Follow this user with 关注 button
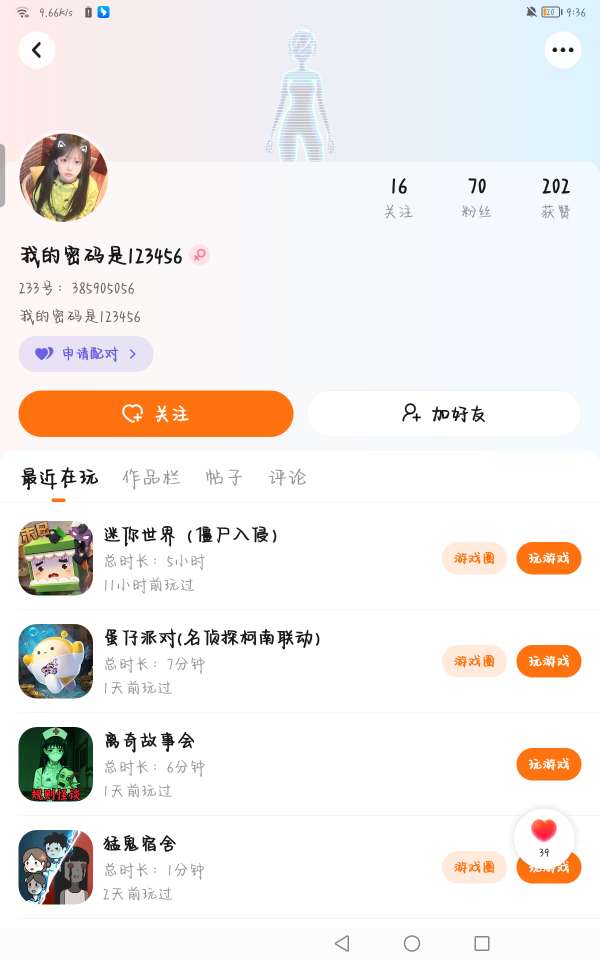 156,413
